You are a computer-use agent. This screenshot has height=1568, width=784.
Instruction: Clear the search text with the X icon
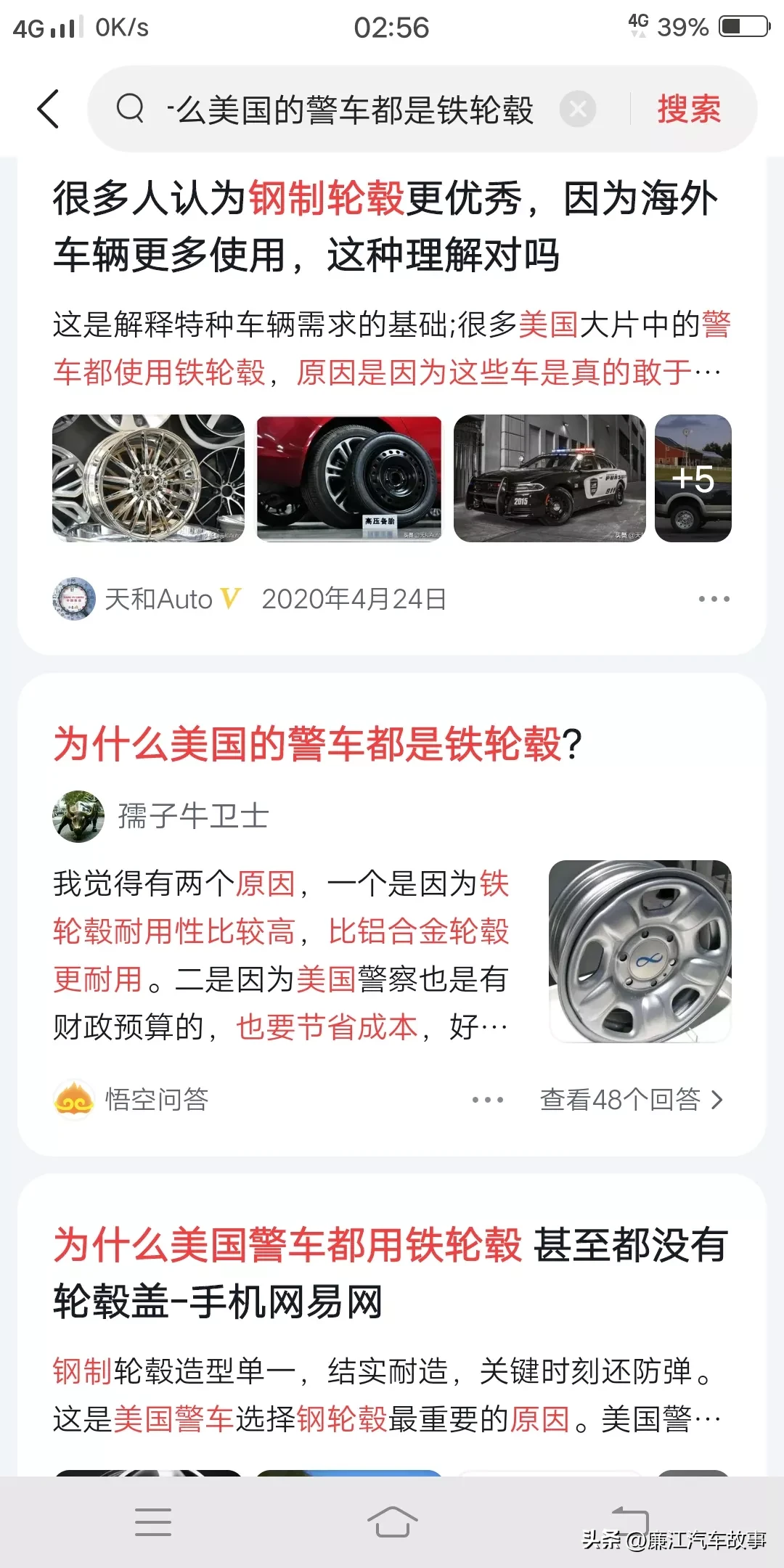click(578, 110)
